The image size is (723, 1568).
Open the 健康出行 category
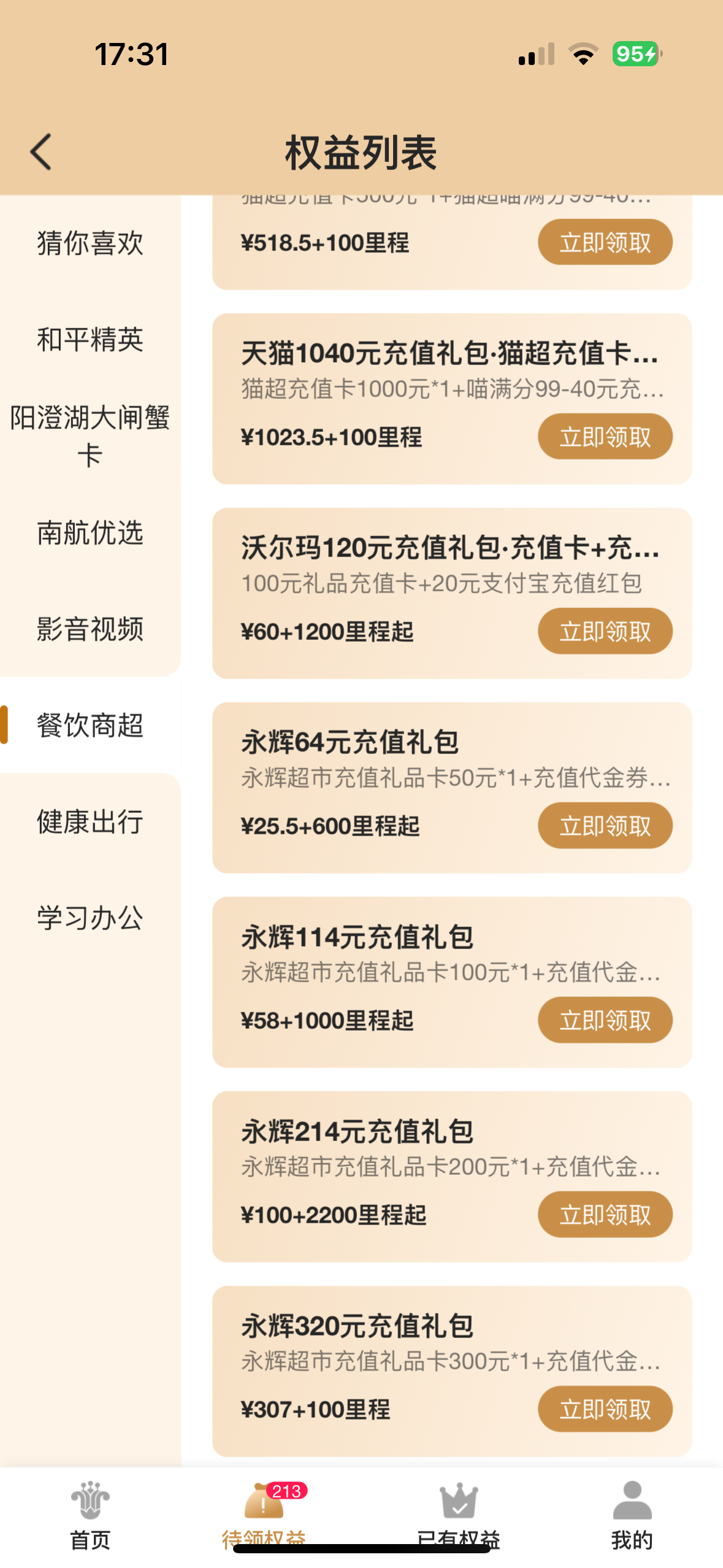click(90, 822)
